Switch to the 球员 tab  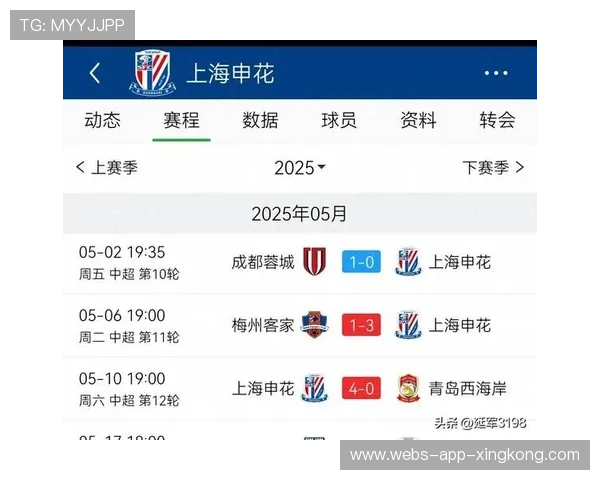339,120
